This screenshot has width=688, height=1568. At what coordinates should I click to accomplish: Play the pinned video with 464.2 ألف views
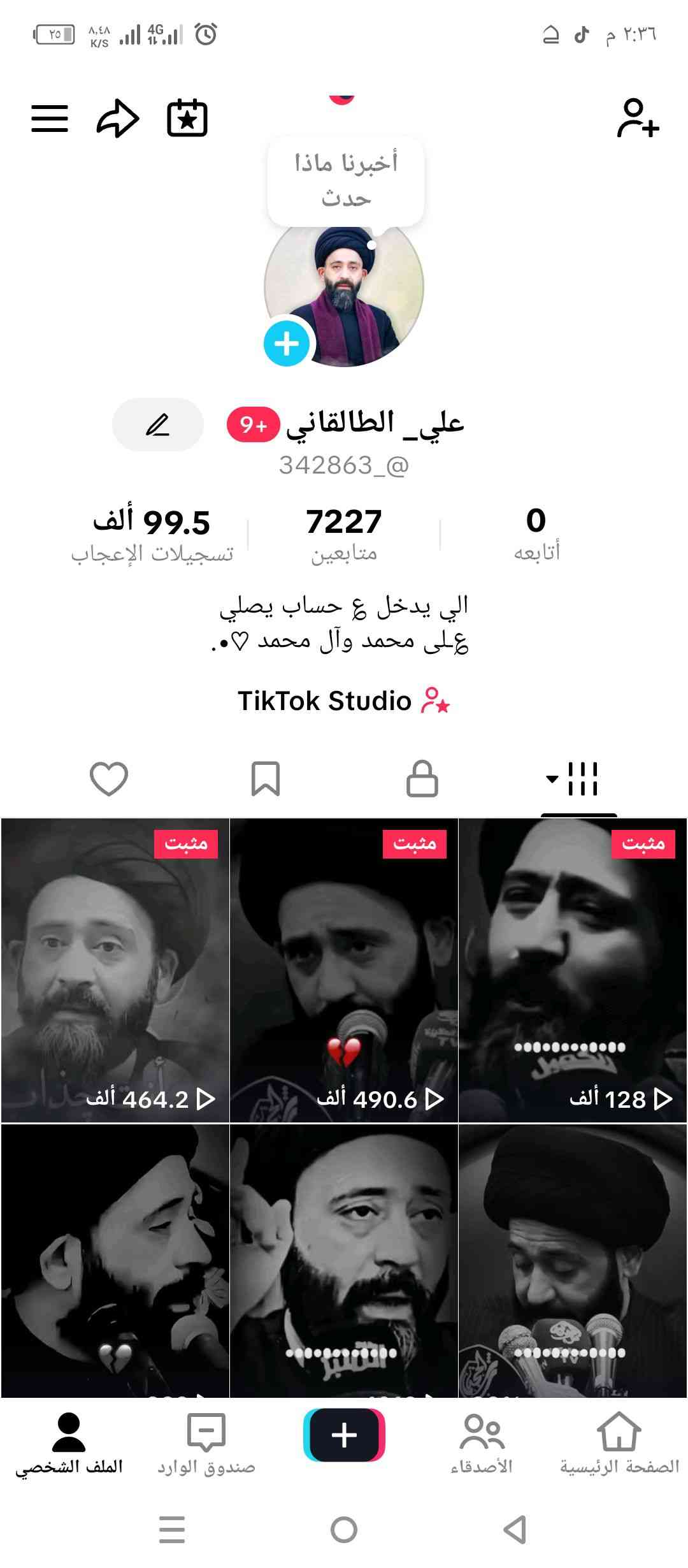tap(115, 969)
